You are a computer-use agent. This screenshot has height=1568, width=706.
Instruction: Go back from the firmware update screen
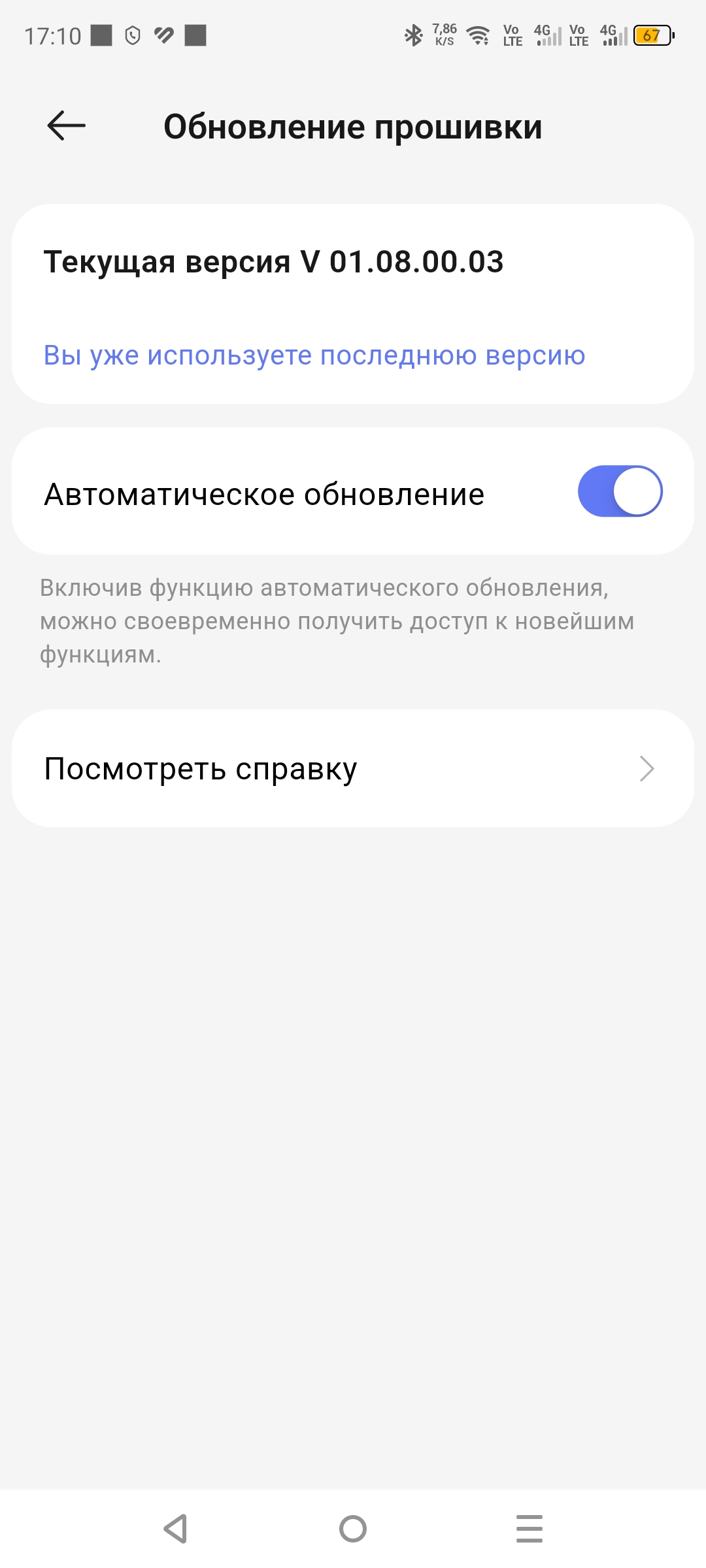point(67,125)
